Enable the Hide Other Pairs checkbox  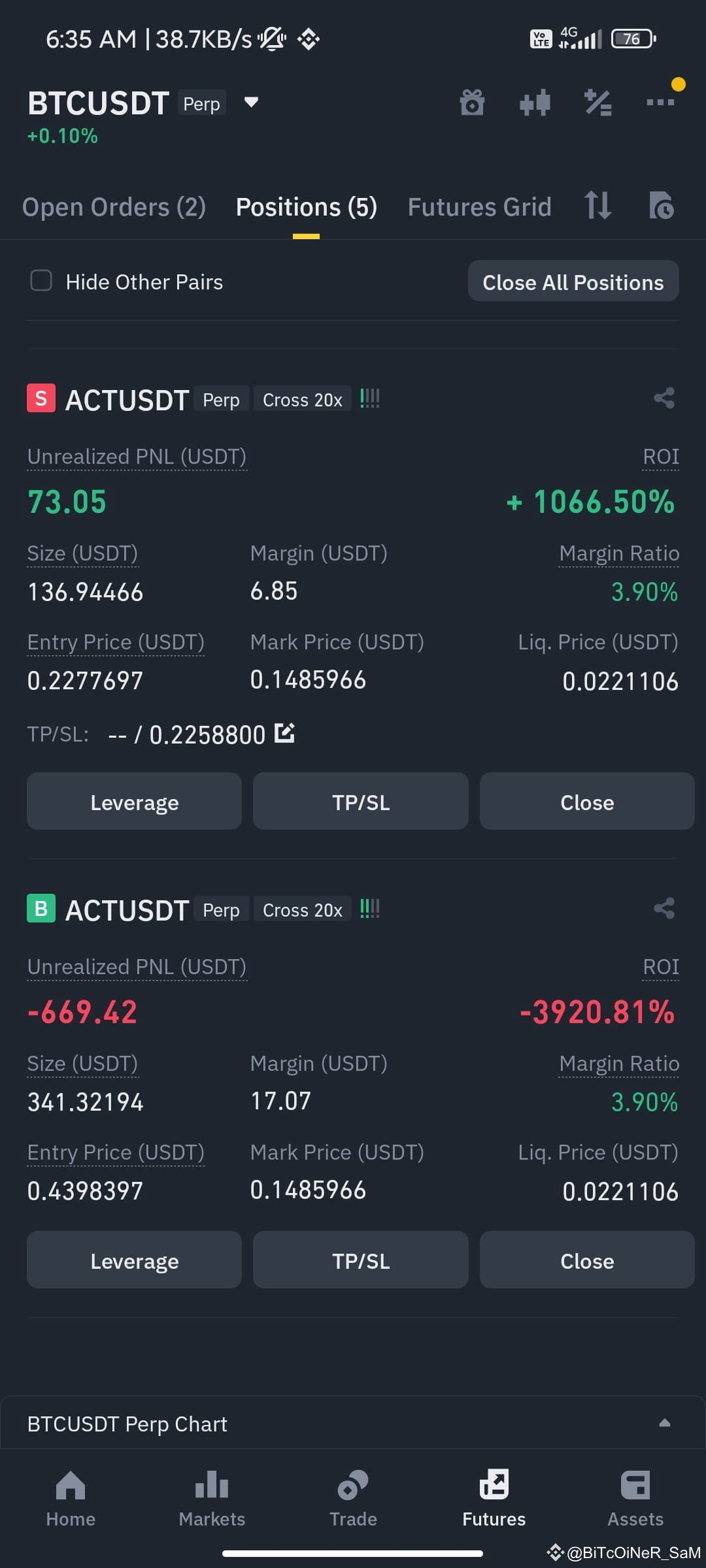[41, 281]
